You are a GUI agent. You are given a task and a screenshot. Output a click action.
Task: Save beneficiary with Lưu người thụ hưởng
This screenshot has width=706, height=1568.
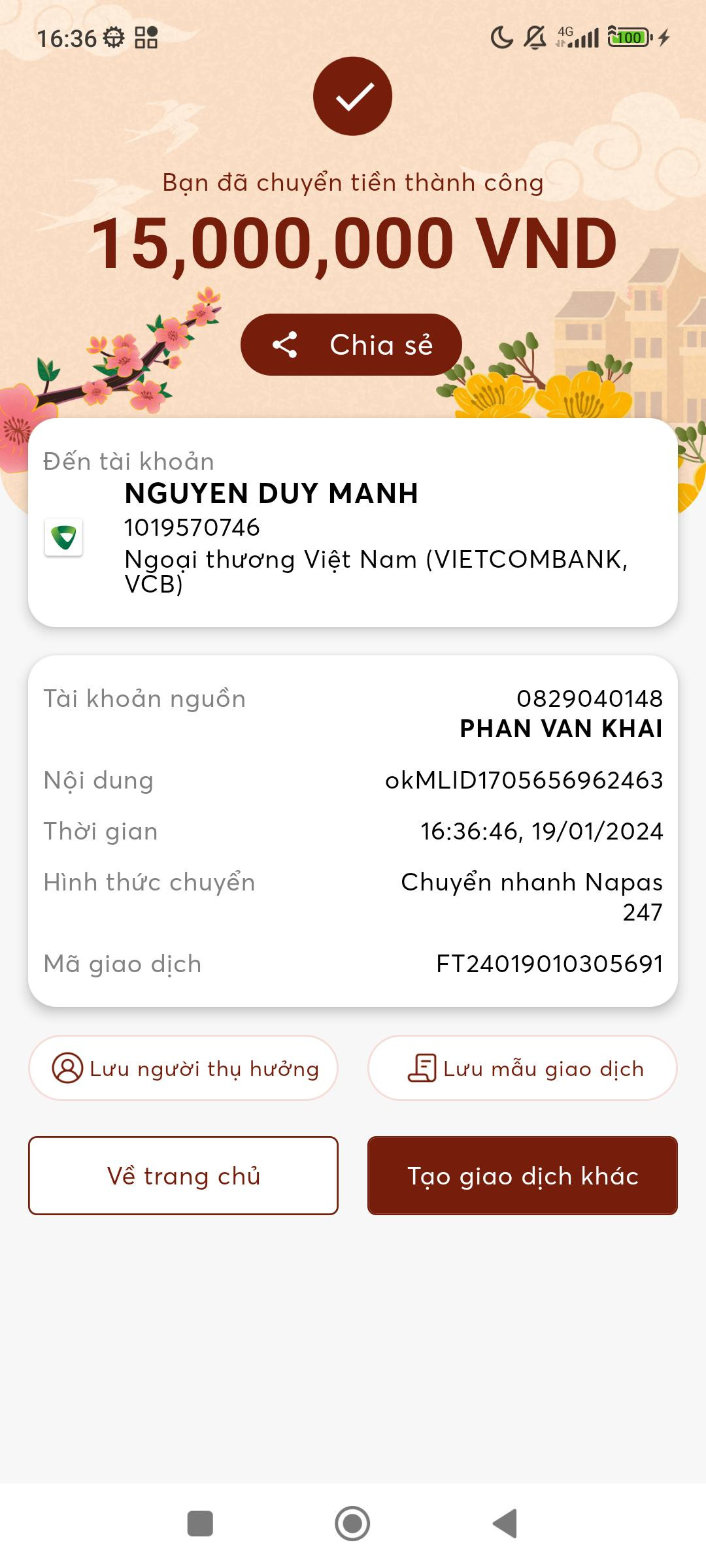[183, 1069]
